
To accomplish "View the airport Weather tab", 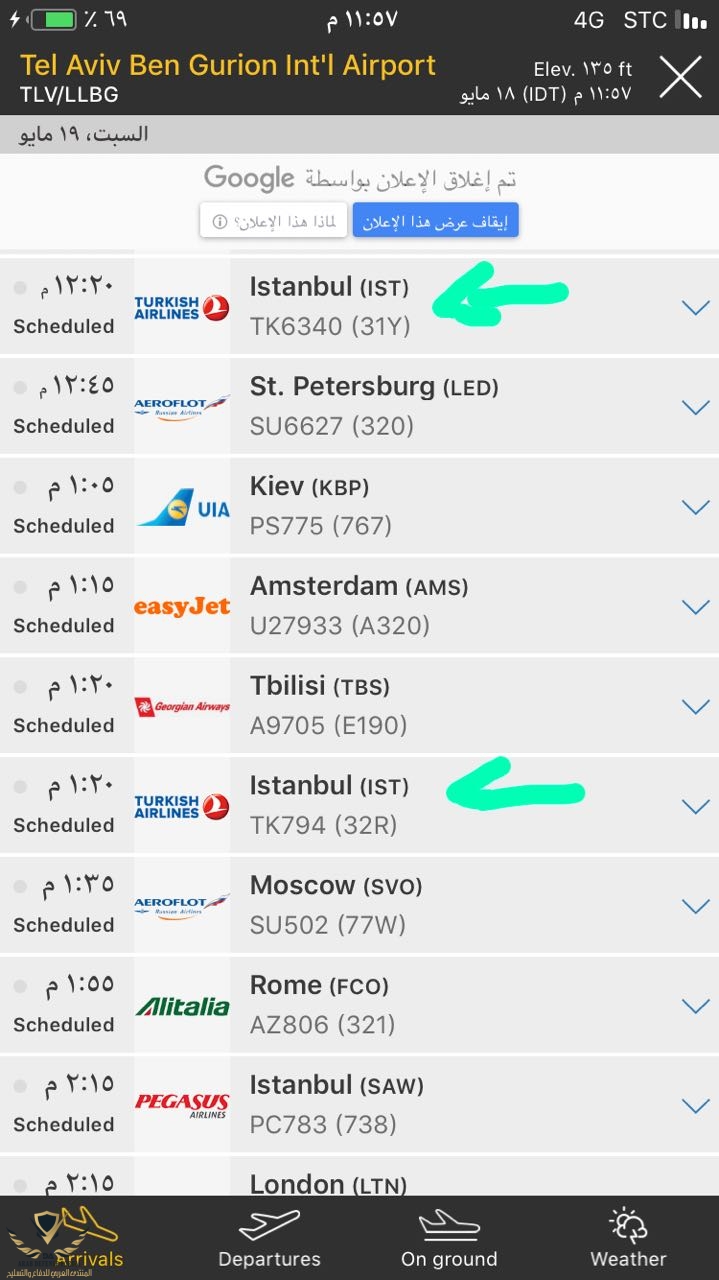I will (628, 1238).
